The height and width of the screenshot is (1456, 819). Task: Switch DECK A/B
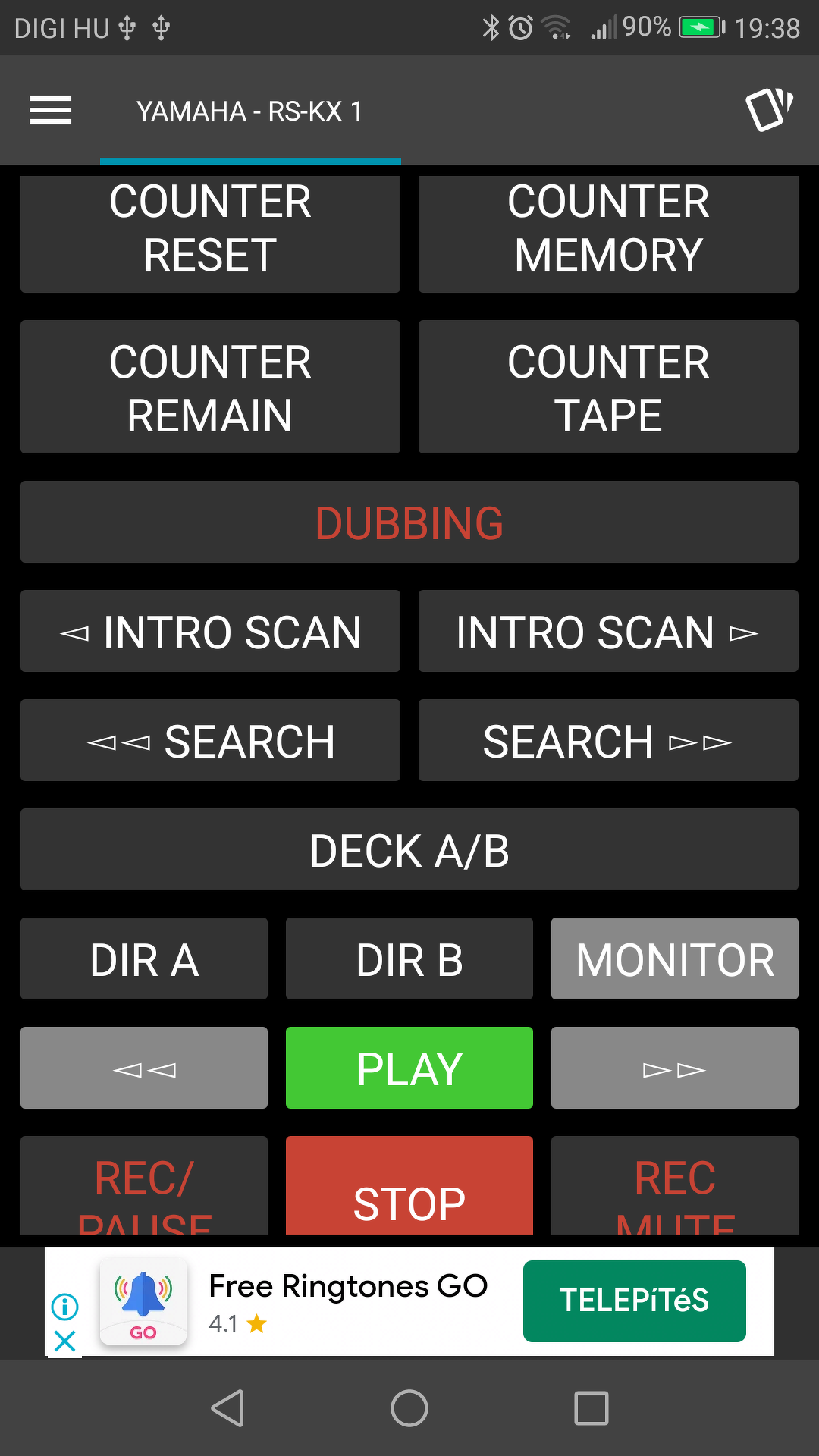409,849
